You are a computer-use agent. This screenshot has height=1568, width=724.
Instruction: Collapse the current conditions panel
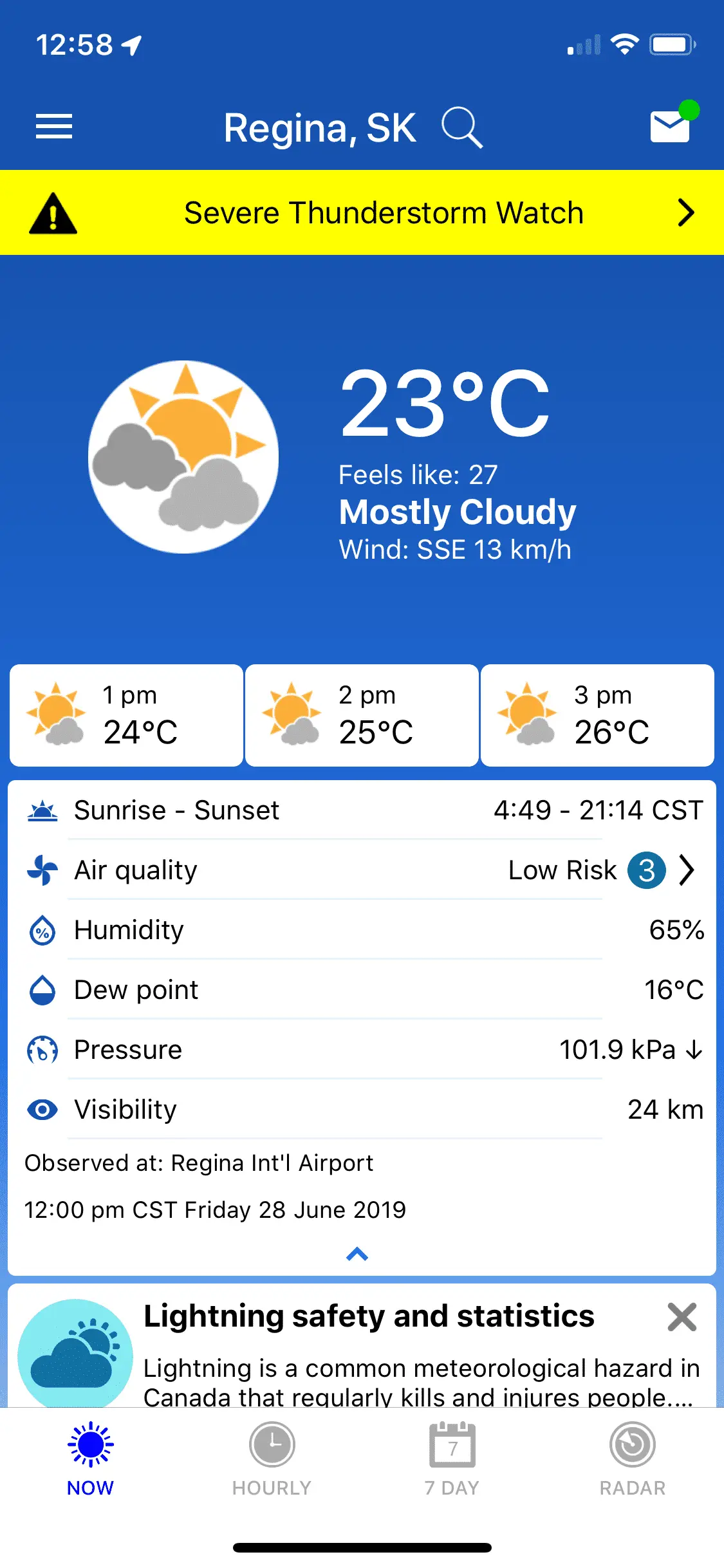pos(357,1254)
